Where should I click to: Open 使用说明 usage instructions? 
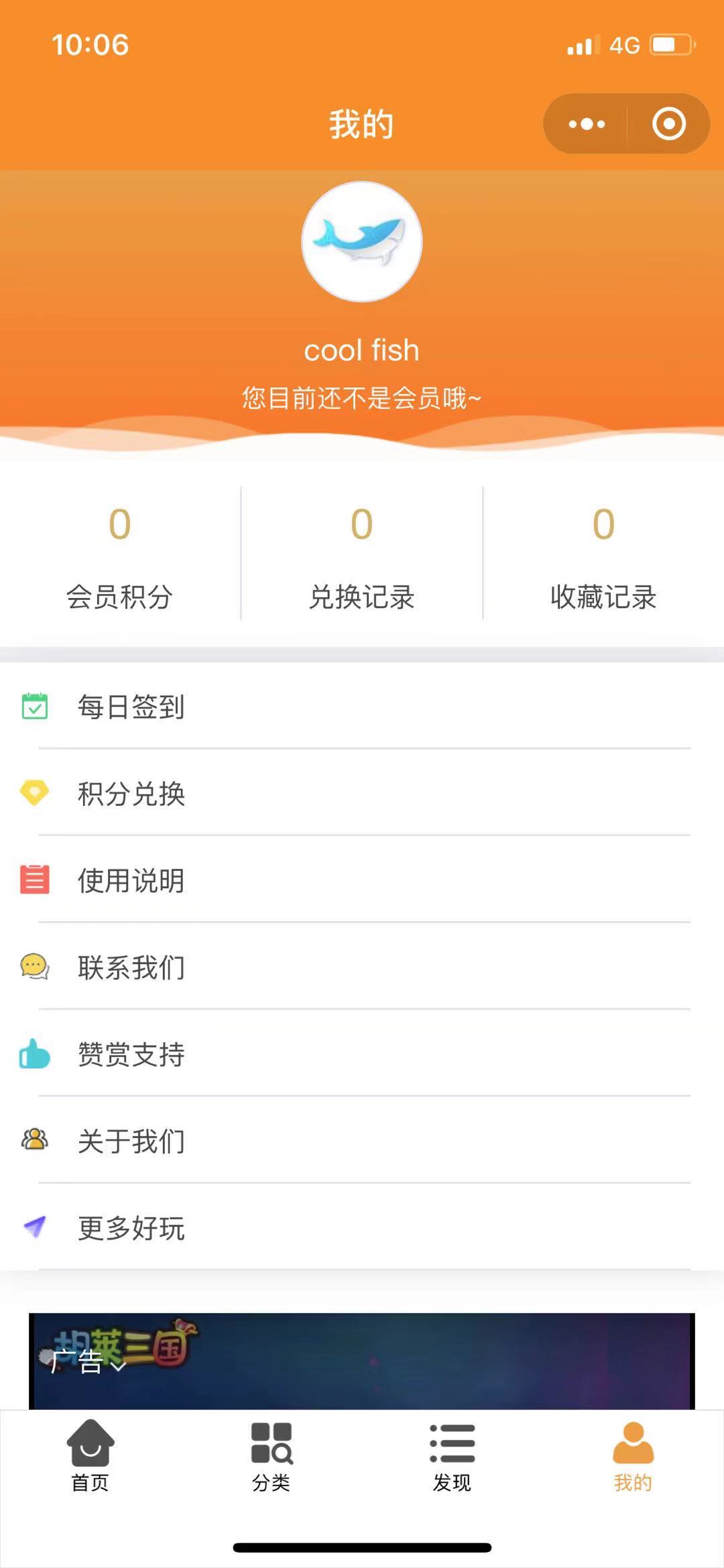[x=362, y=880]
